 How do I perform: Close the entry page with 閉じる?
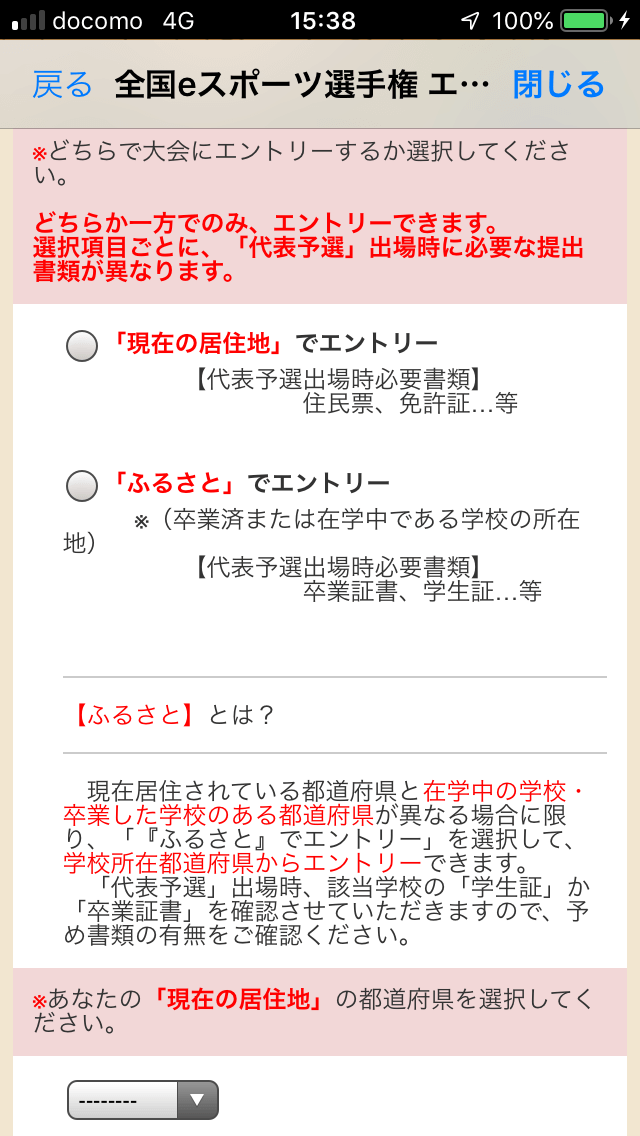pos(558,85)
